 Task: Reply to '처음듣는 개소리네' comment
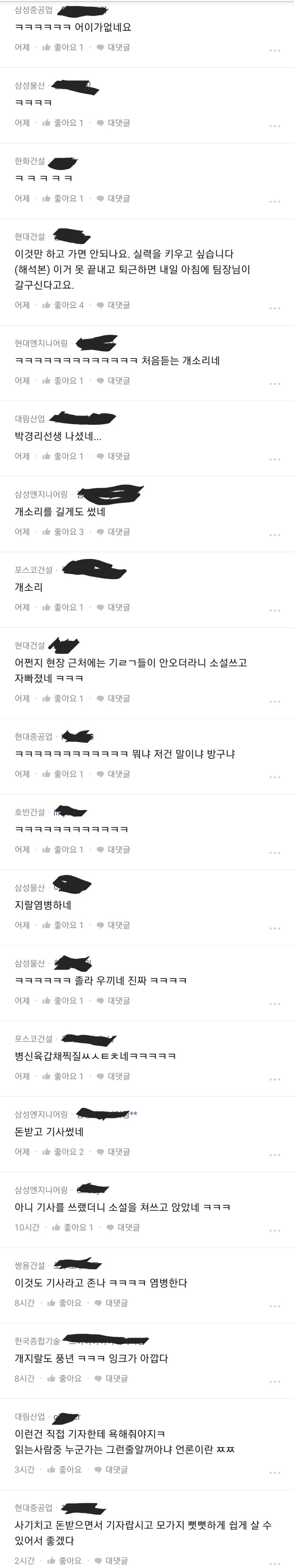click(114, 381)
